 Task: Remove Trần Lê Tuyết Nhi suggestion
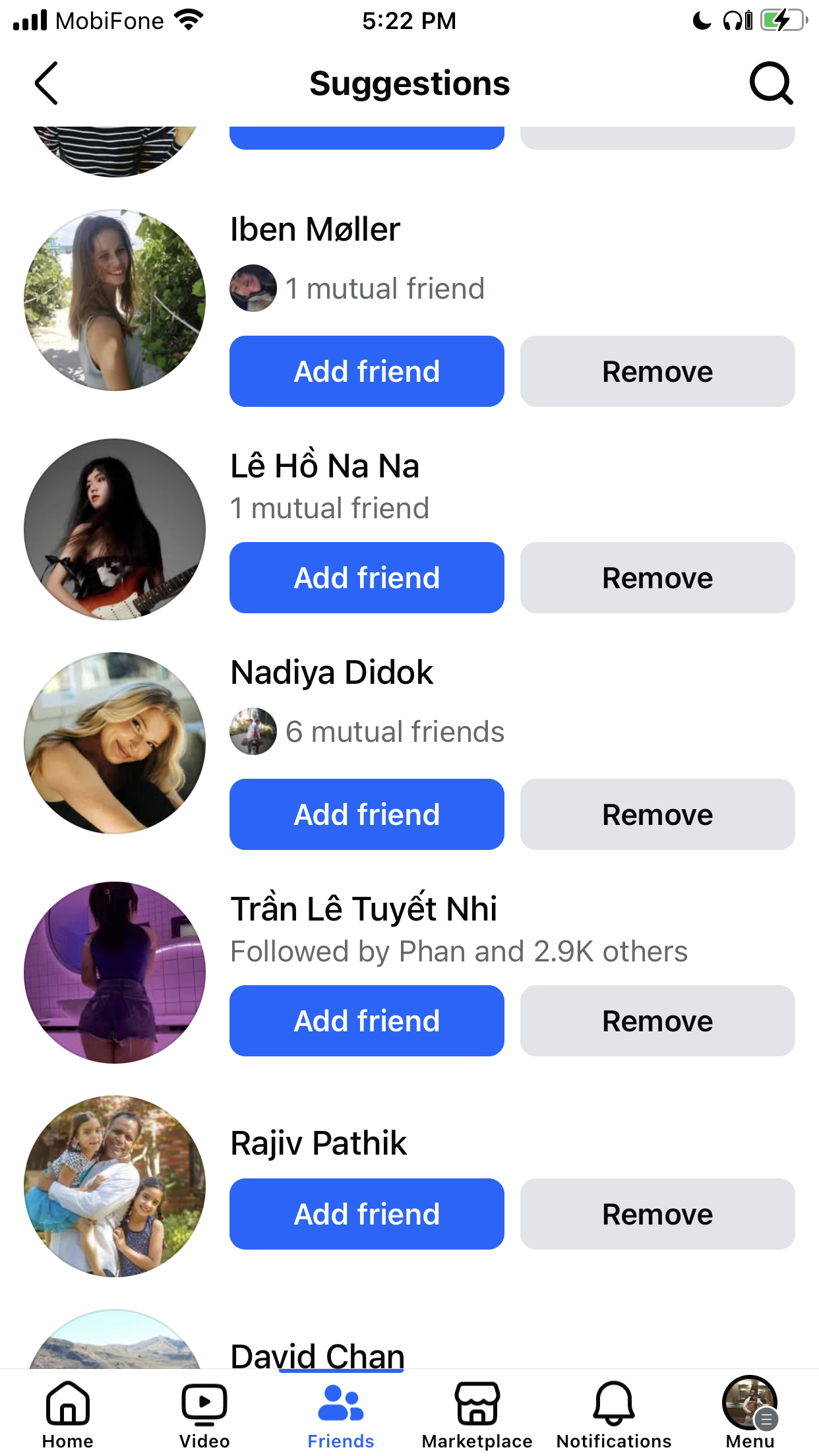click(x=657, y=1021)
